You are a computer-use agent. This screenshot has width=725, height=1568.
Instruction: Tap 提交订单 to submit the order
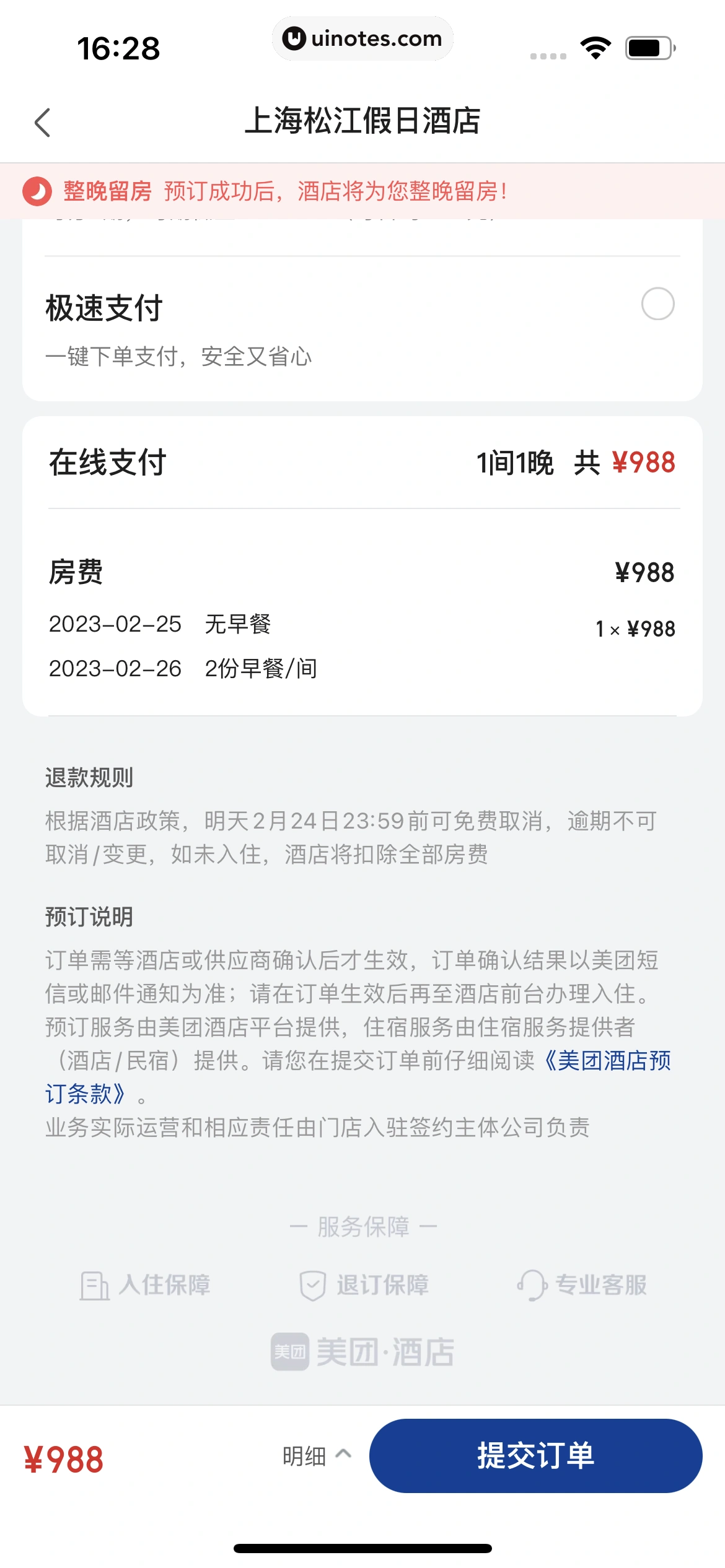535,1456
